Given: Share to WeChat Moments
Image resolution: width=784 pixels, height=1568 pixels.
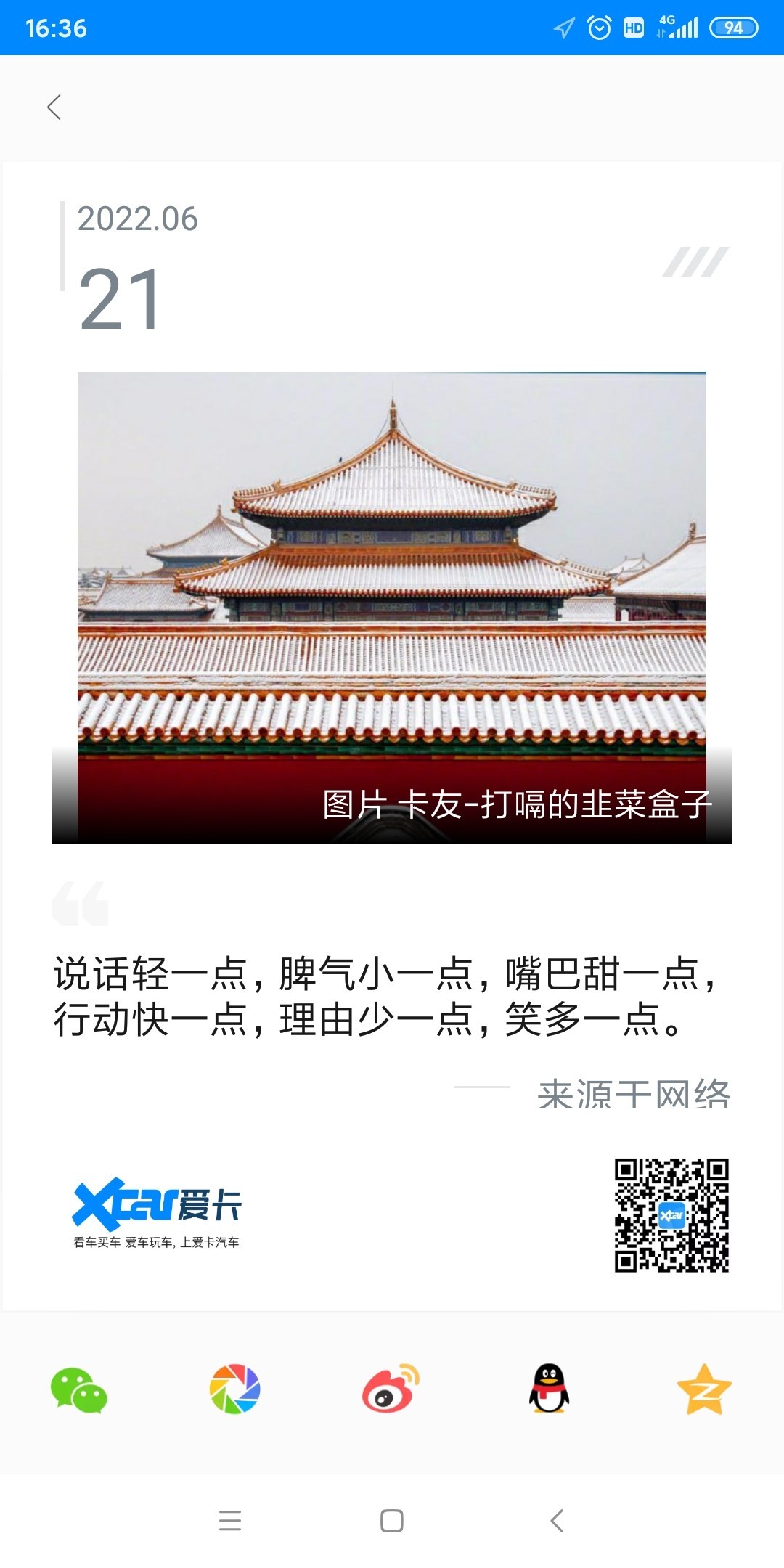Looking at the screenshot, I should pyautogui.click(x=234, y=1389).
